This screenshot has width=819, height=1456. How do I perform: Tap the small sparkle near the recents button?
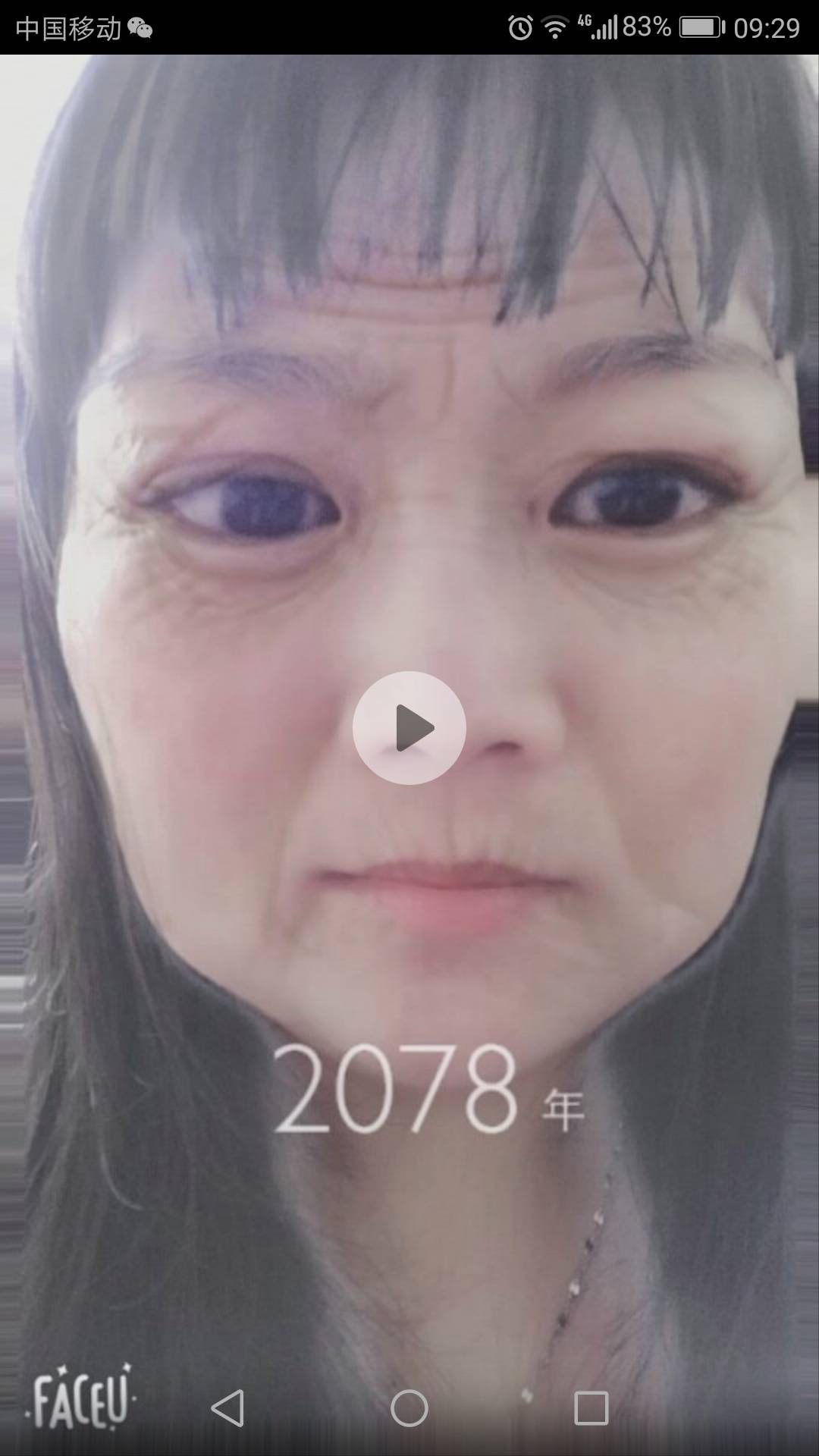point(528,1395)
